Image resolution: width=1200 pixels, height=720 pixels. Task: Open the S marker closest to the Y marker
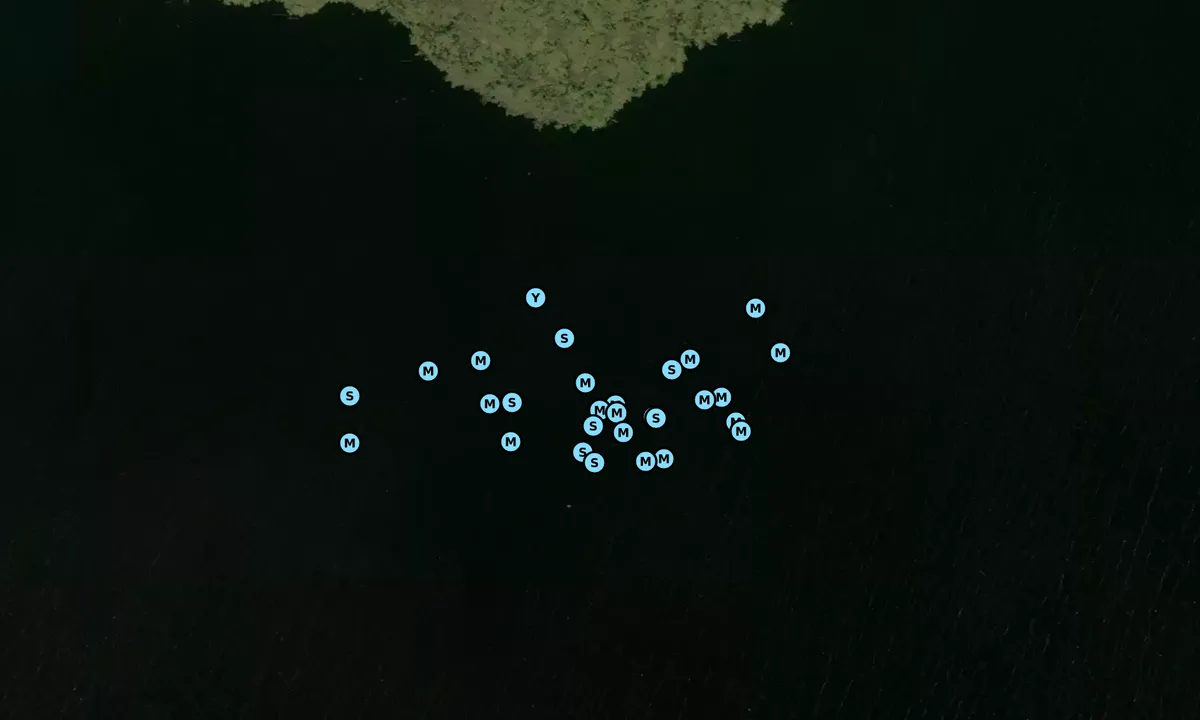coord(564,338)
